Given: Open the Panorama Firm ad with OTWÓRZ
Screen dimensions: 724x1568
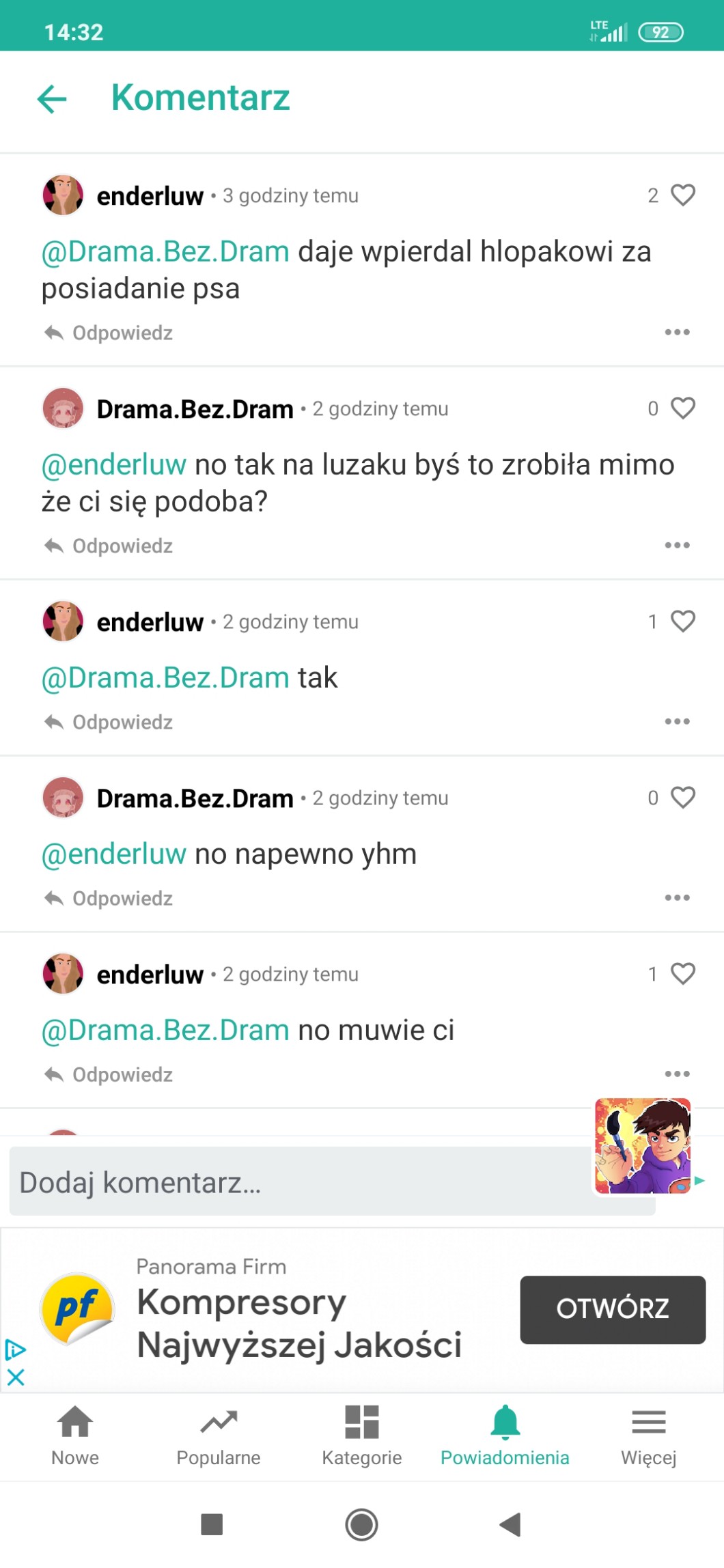Looking at the screenshot, I should [x=613, y=1309].
